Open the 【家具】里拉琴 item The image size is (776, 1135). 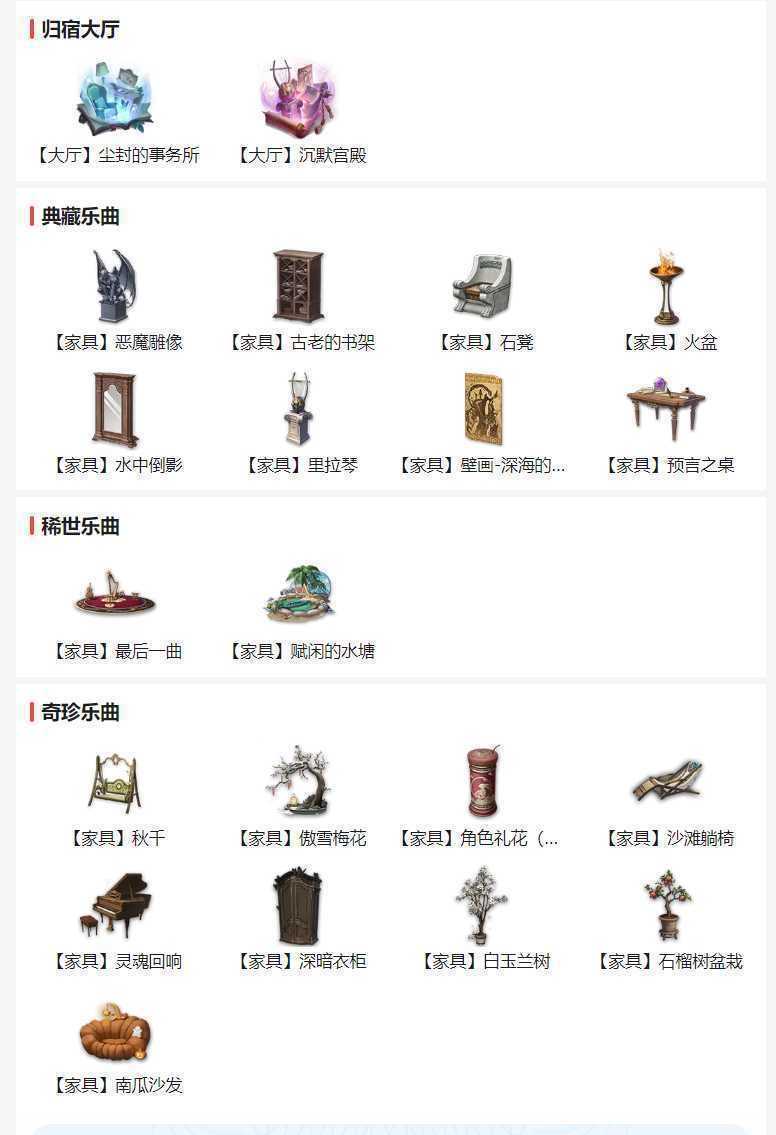point(300,410)
